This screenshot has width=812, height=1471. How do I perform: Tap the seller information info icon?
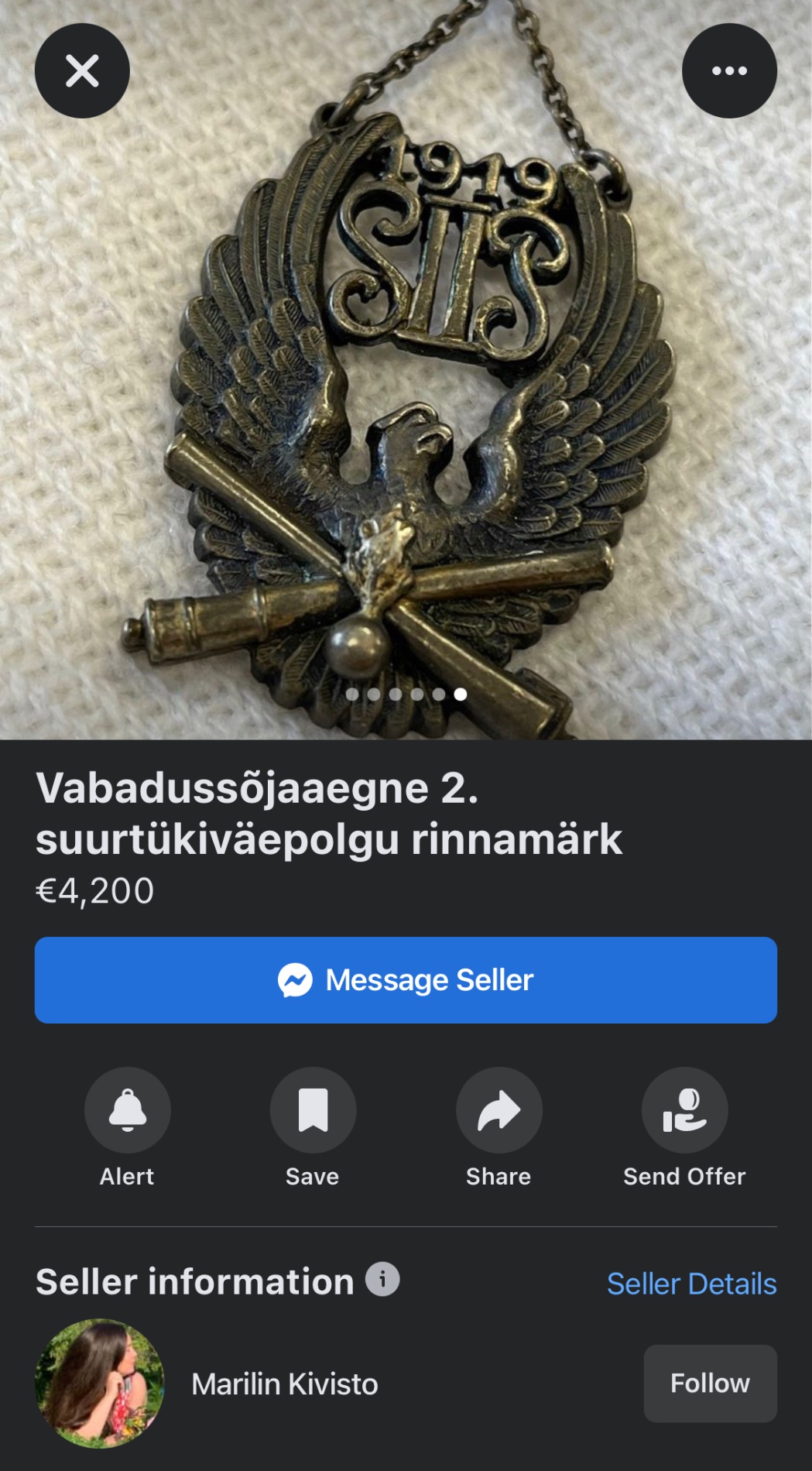click(x=382, y=1279)
